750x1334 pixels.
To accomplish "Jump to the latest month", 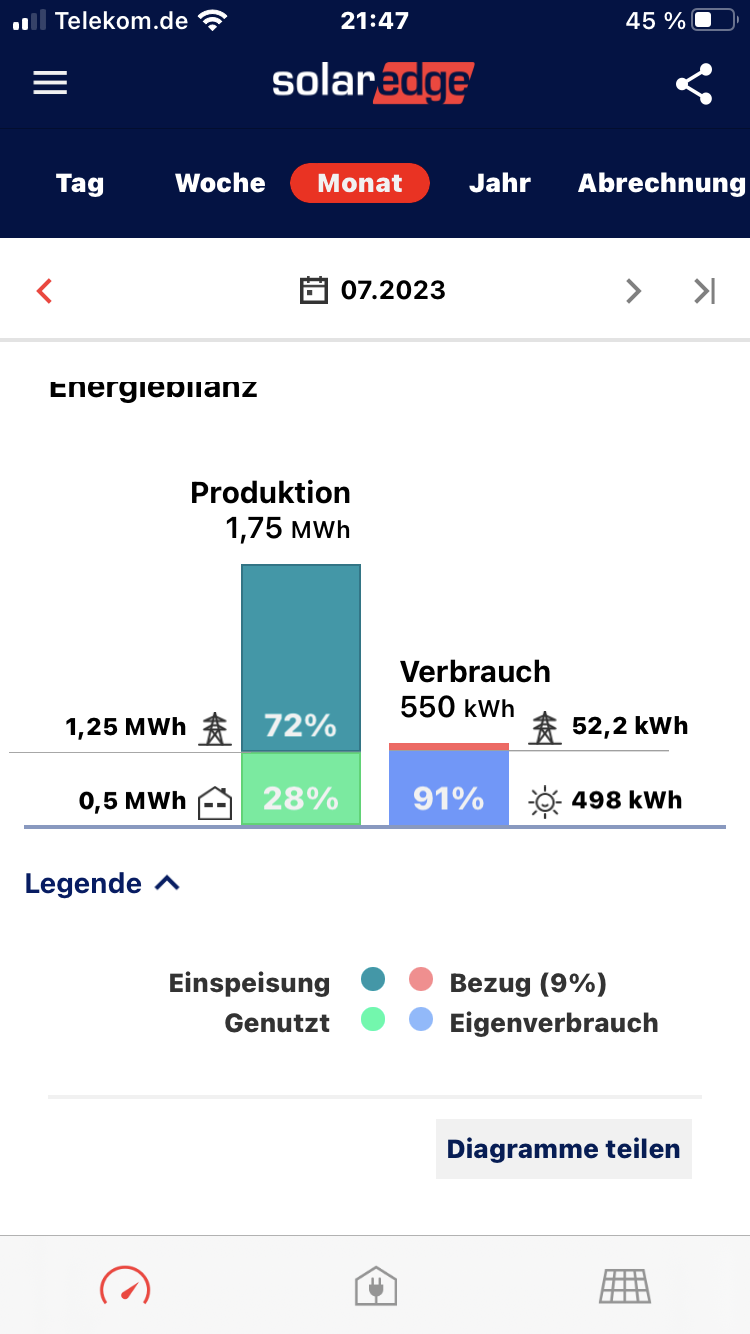I will (705, 291).
